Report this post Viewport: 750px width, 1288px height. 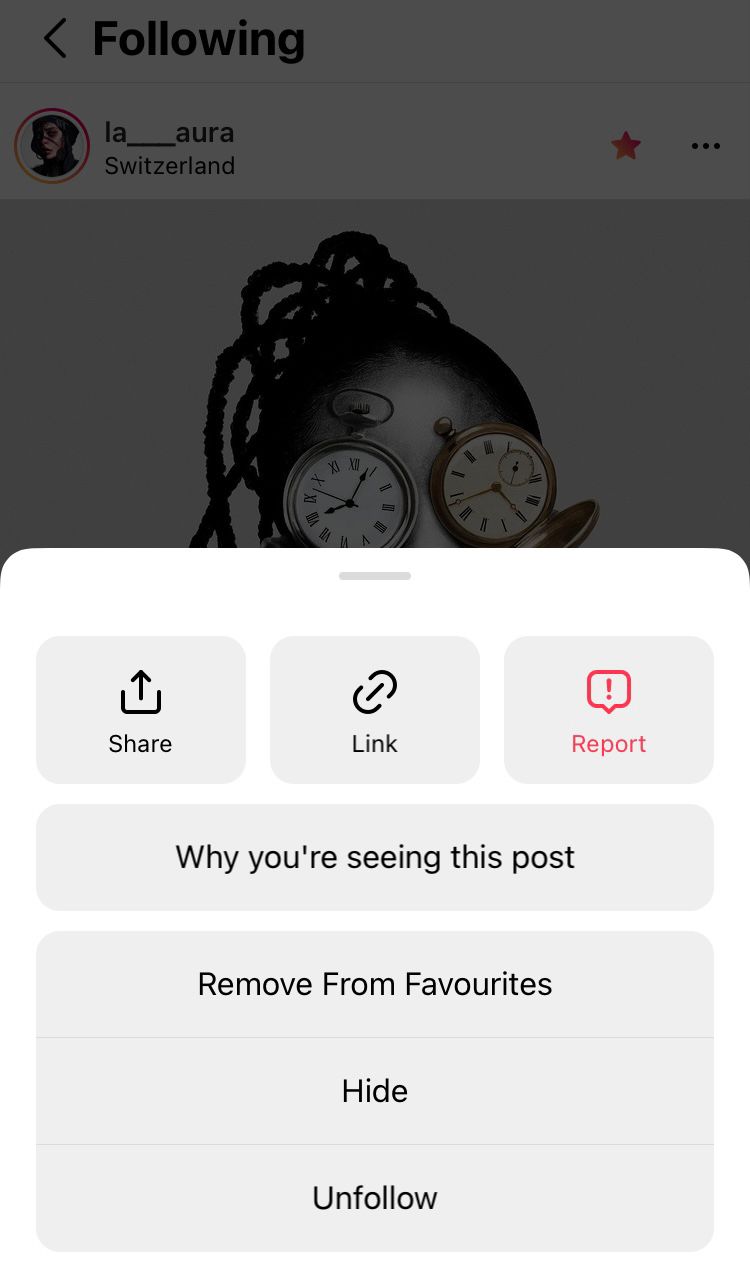tap(609, 710)
